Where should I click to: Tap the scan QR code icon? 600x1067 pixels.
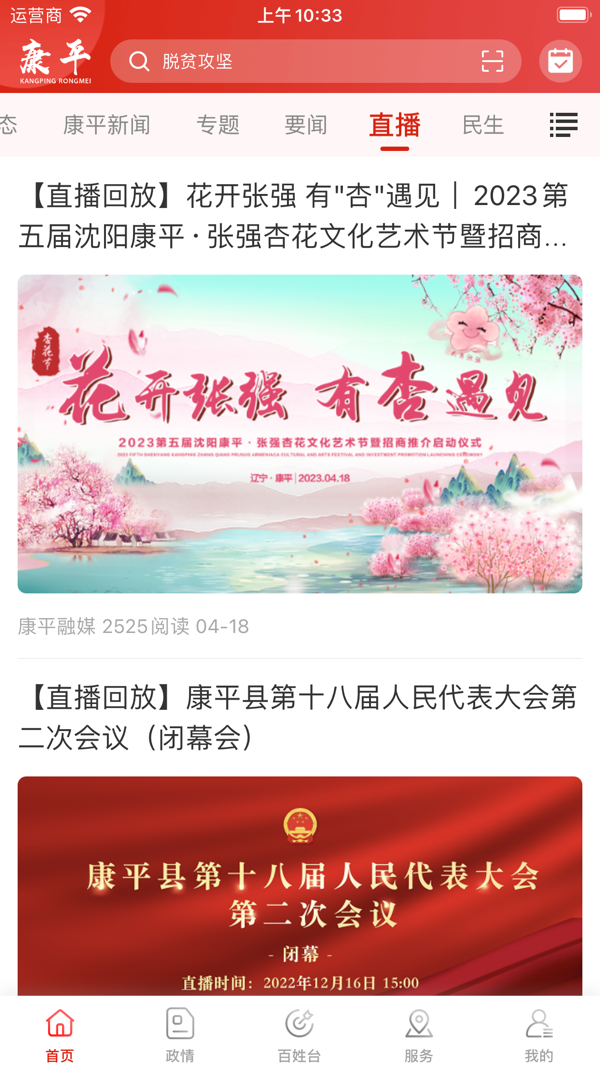492,62
